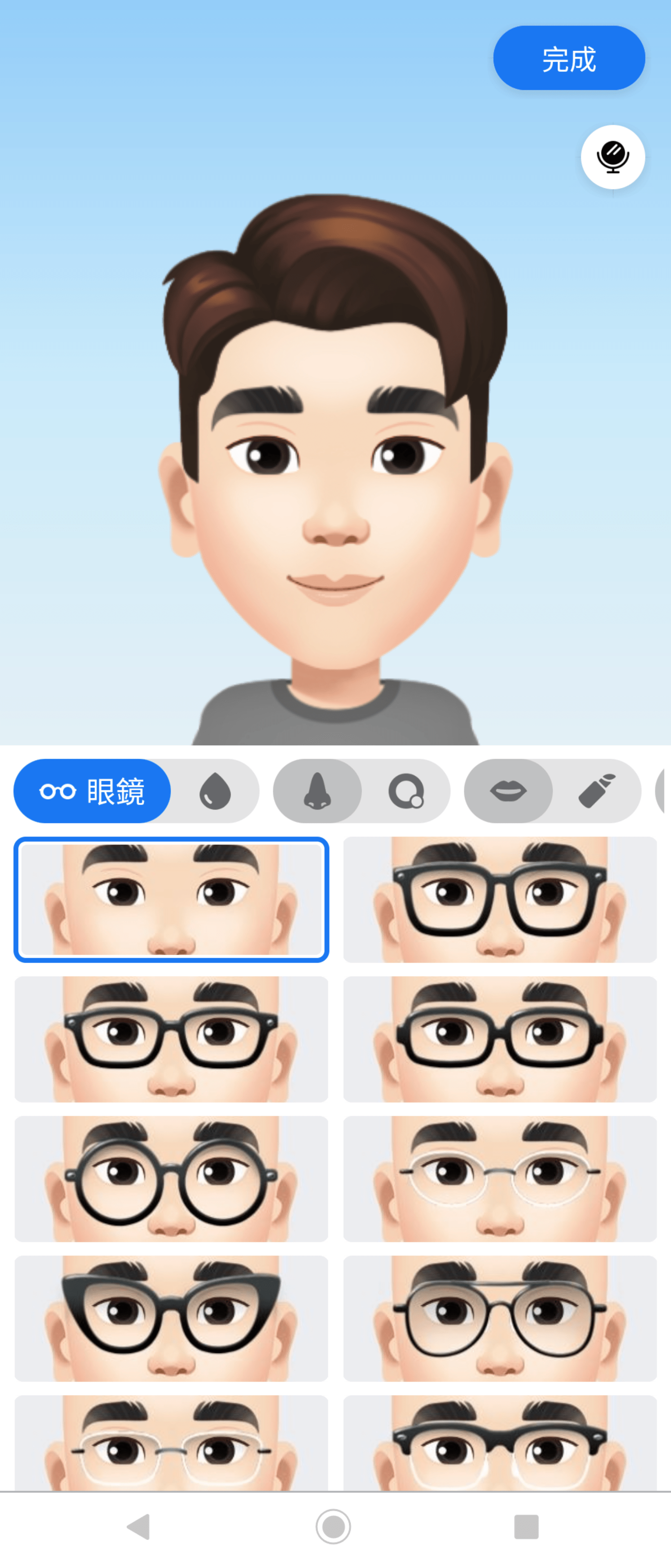Switch to the droplet color tab
The image size is (671, 1568).
coord(216,791)
